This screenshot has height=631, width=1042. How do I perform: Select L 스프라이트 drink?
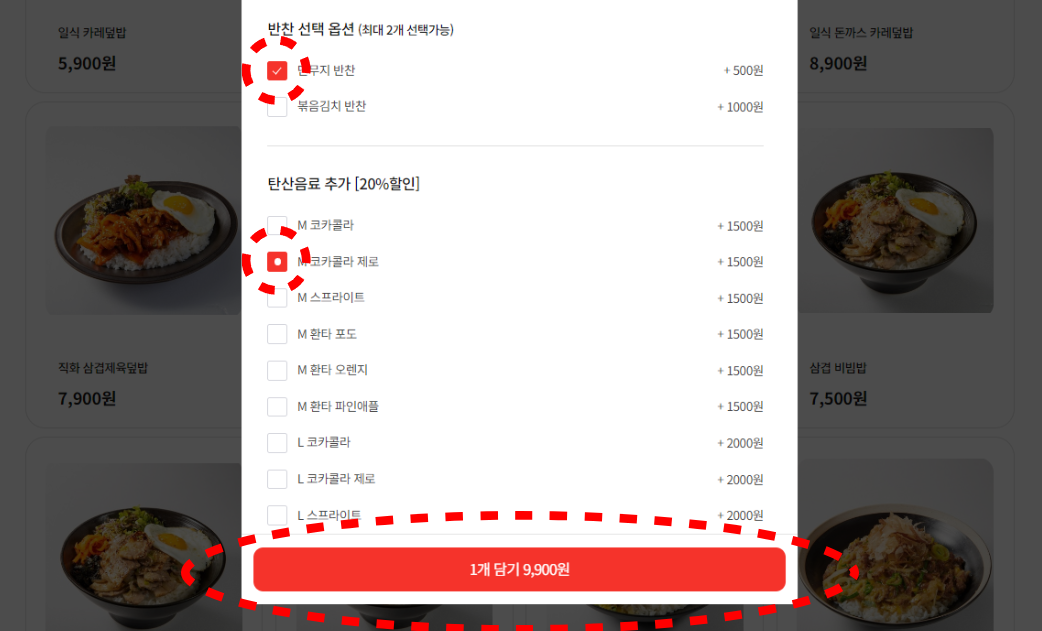pos(277,515)
